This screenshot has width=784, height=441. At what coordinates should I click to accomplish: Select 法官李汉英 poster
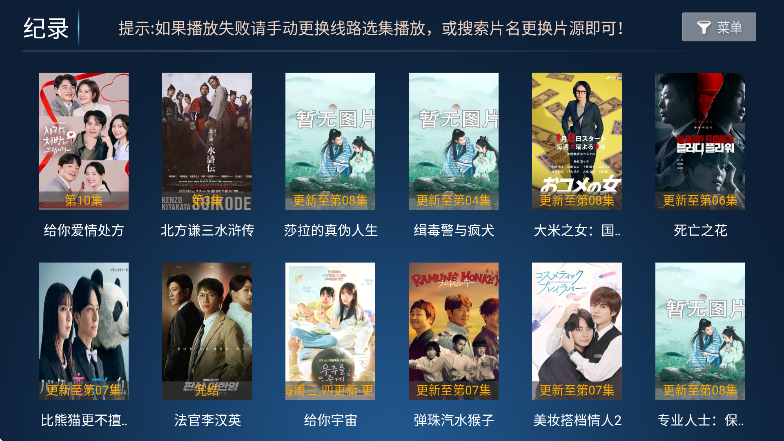(x=207, y=331)
